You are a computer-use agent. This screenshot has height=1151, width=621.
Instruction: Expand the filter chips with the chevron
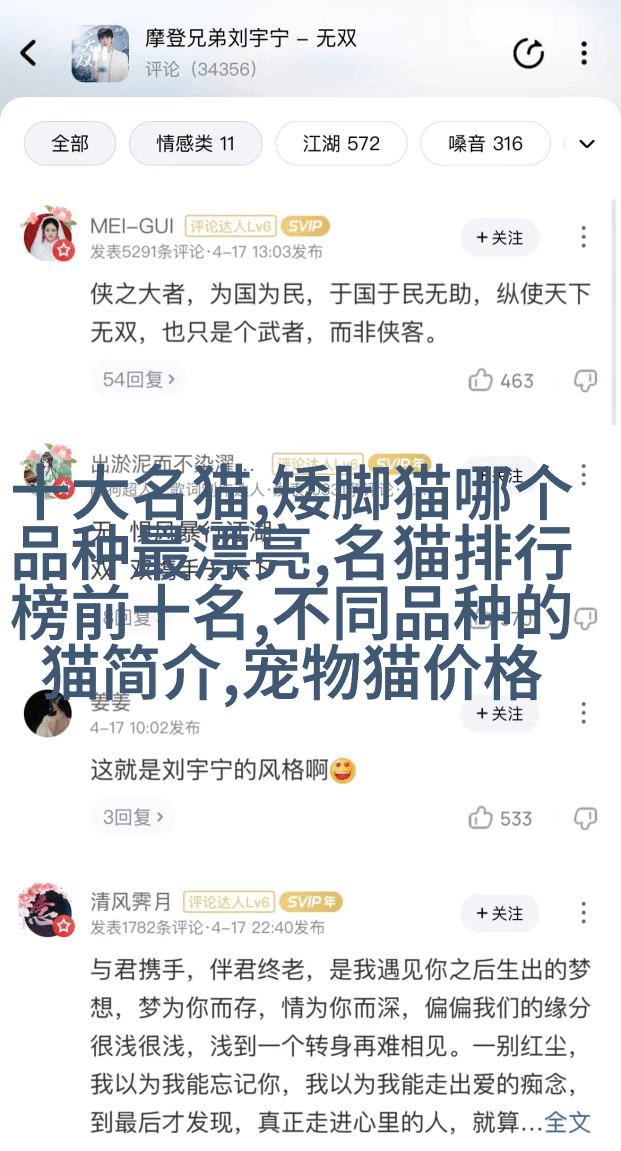pyautogui.click(x=587, y=144)
